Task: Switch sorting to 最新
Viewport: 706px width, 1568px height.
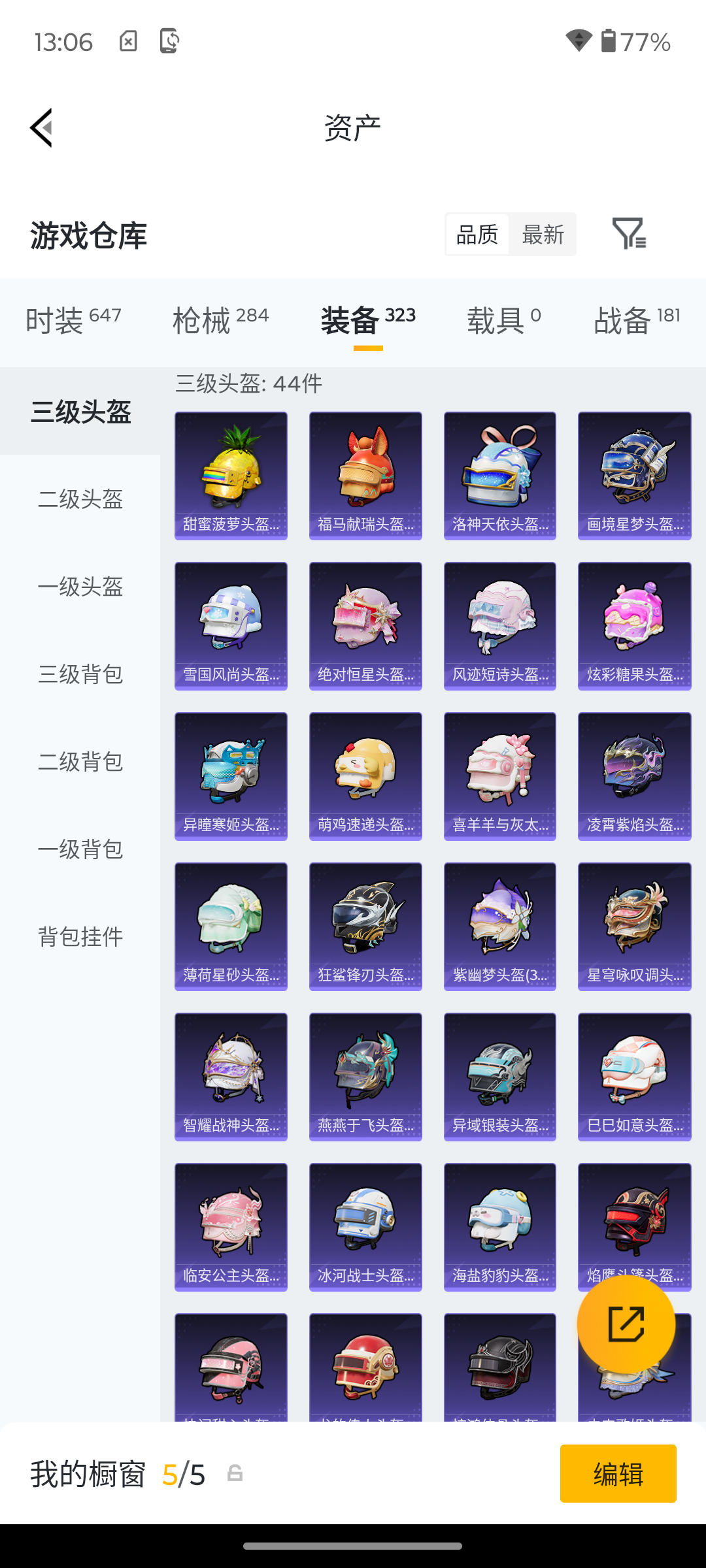Action: (543, 235)
